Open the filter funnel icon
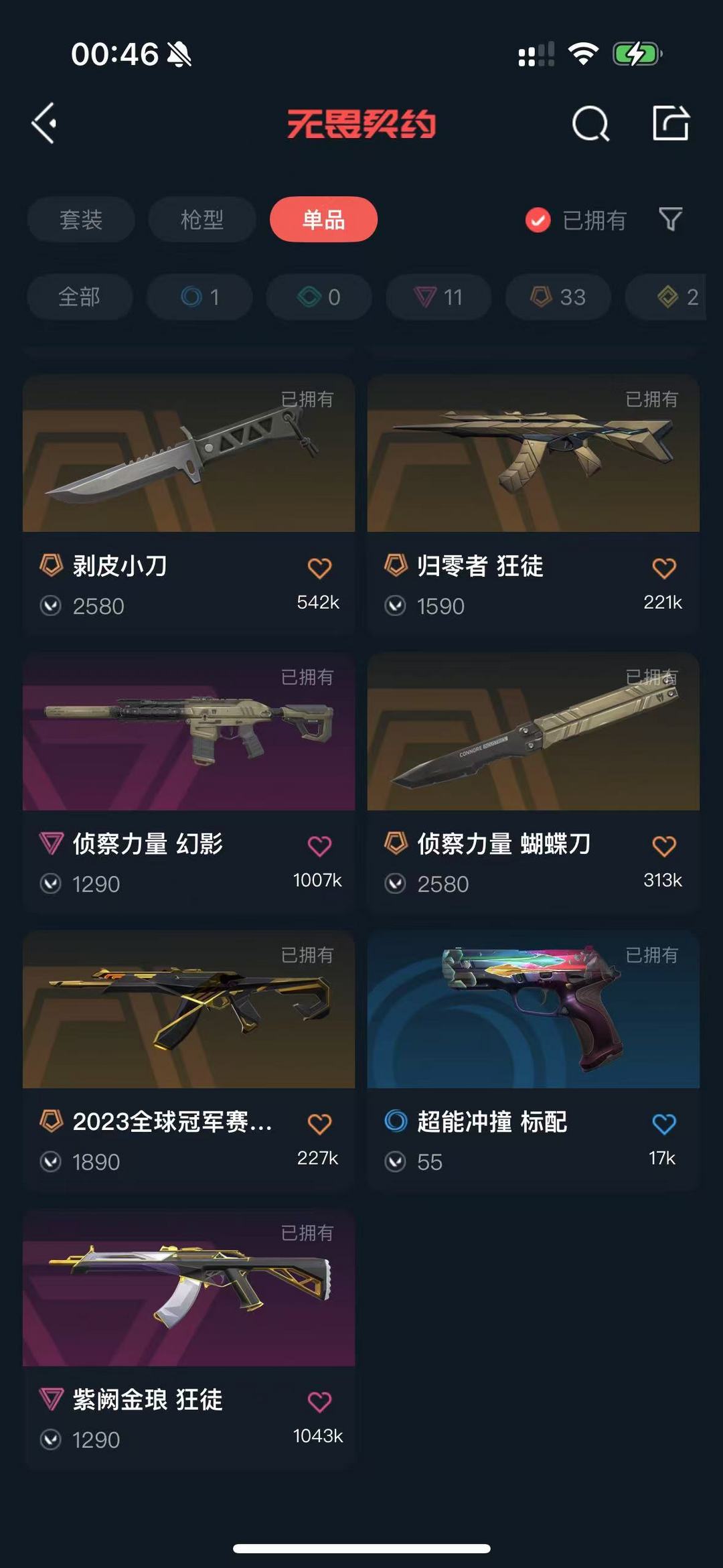 pos(670,219)
